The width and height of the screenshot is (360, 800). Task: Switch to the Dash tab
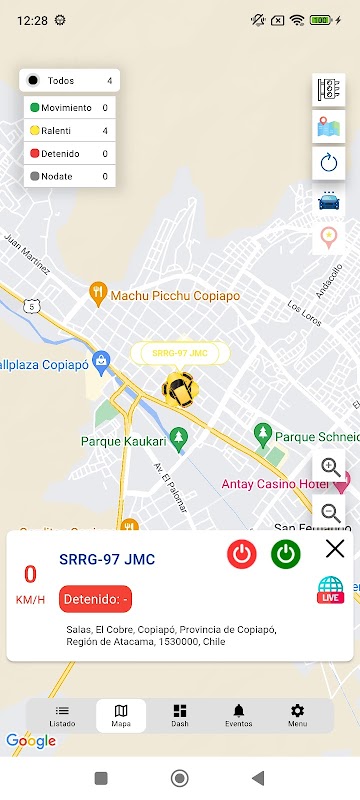[x=179, y=716]
